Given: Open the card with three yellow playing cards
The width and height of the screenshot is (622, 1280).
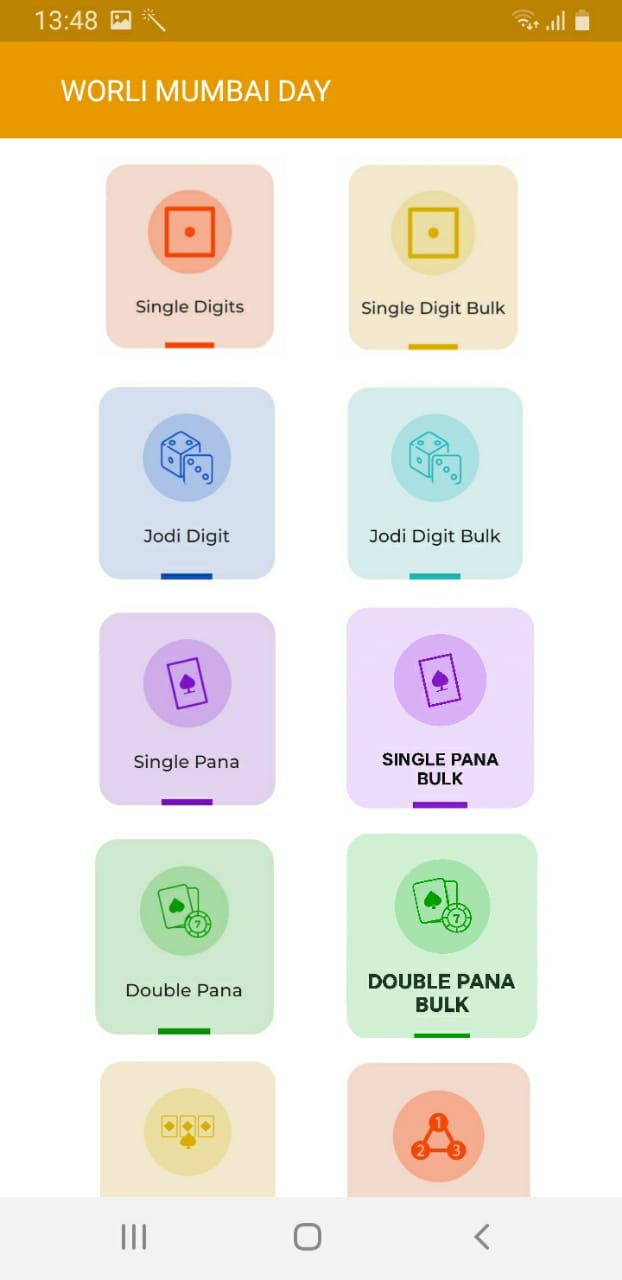Looking at the screenshot, I should (x=188, y=1130).
